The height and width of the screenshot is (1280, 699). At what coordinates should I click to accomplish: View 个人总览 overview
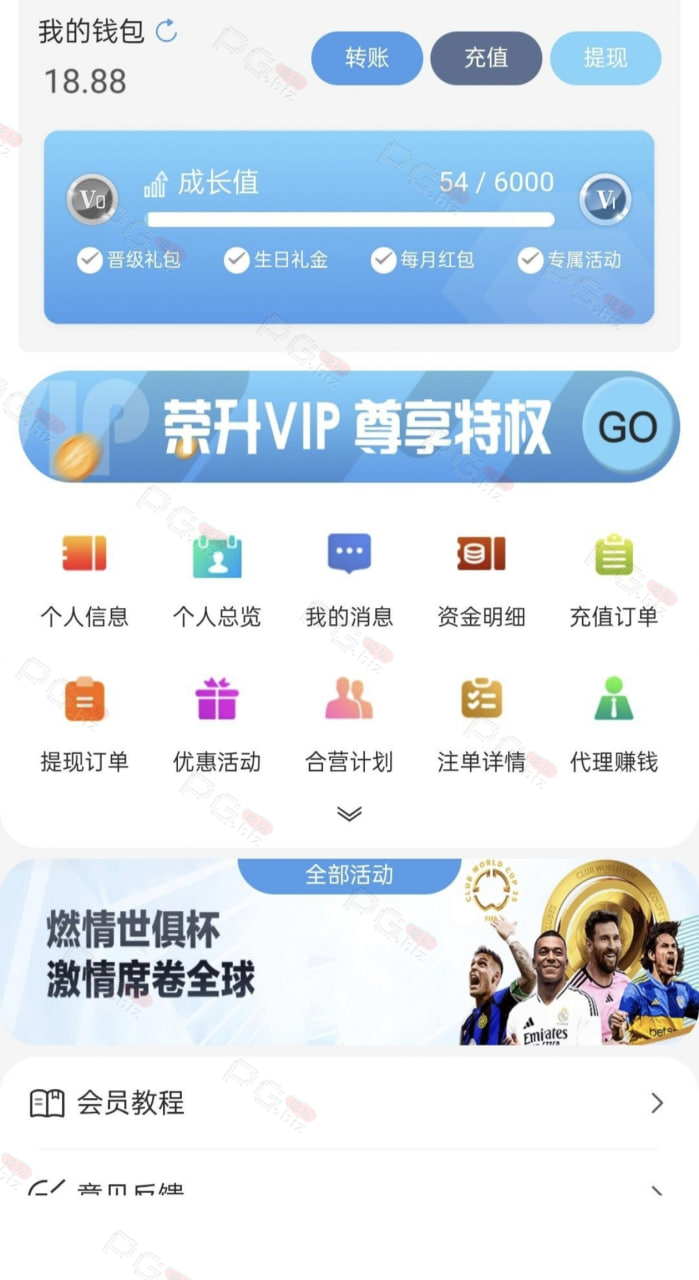(217, 577)
